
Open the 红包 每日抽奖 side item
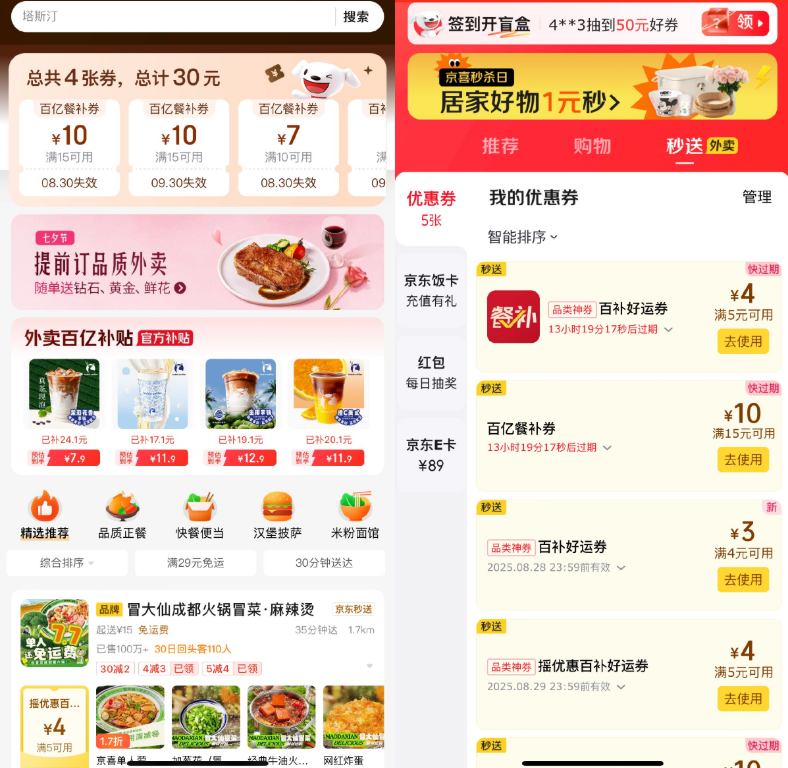click(431, 372)
